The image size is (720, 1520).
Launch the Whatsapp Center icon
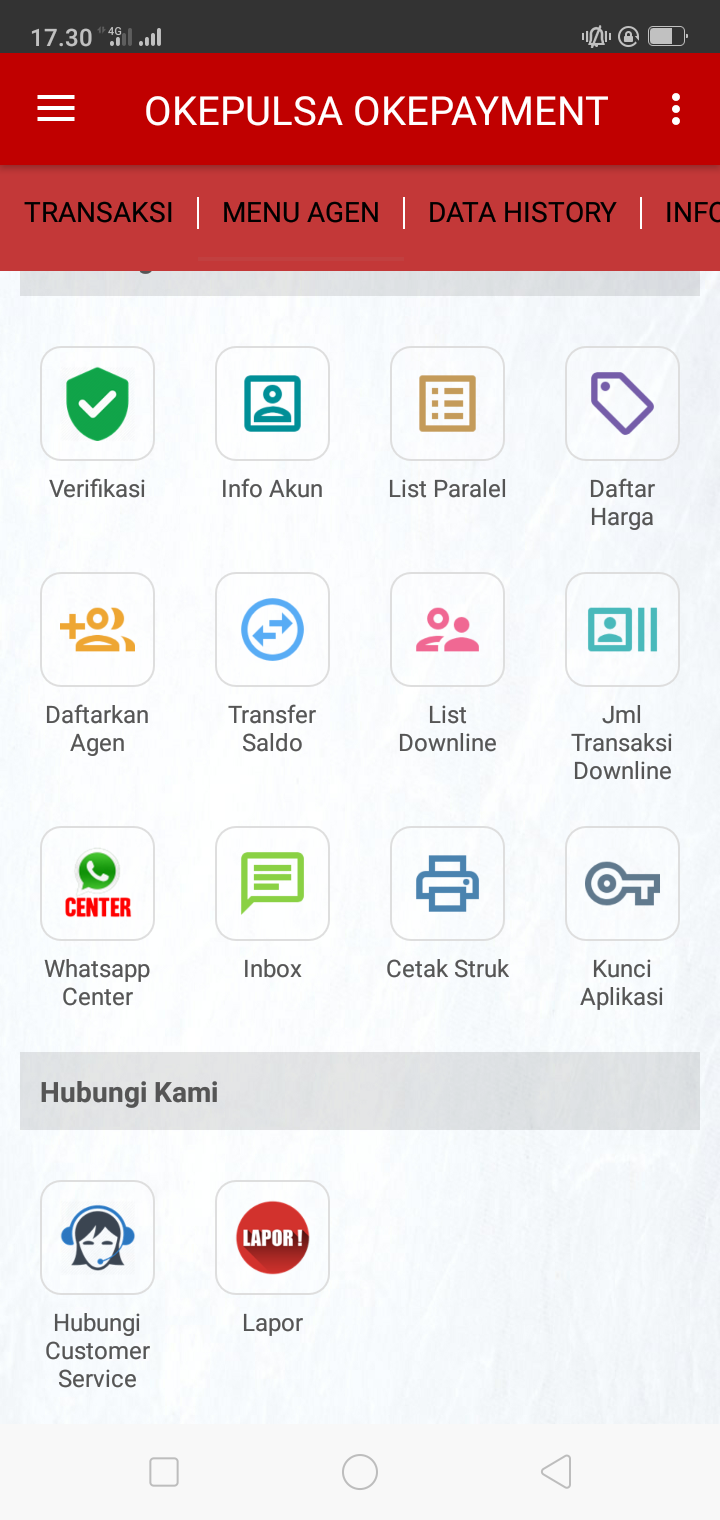point(97,883)
